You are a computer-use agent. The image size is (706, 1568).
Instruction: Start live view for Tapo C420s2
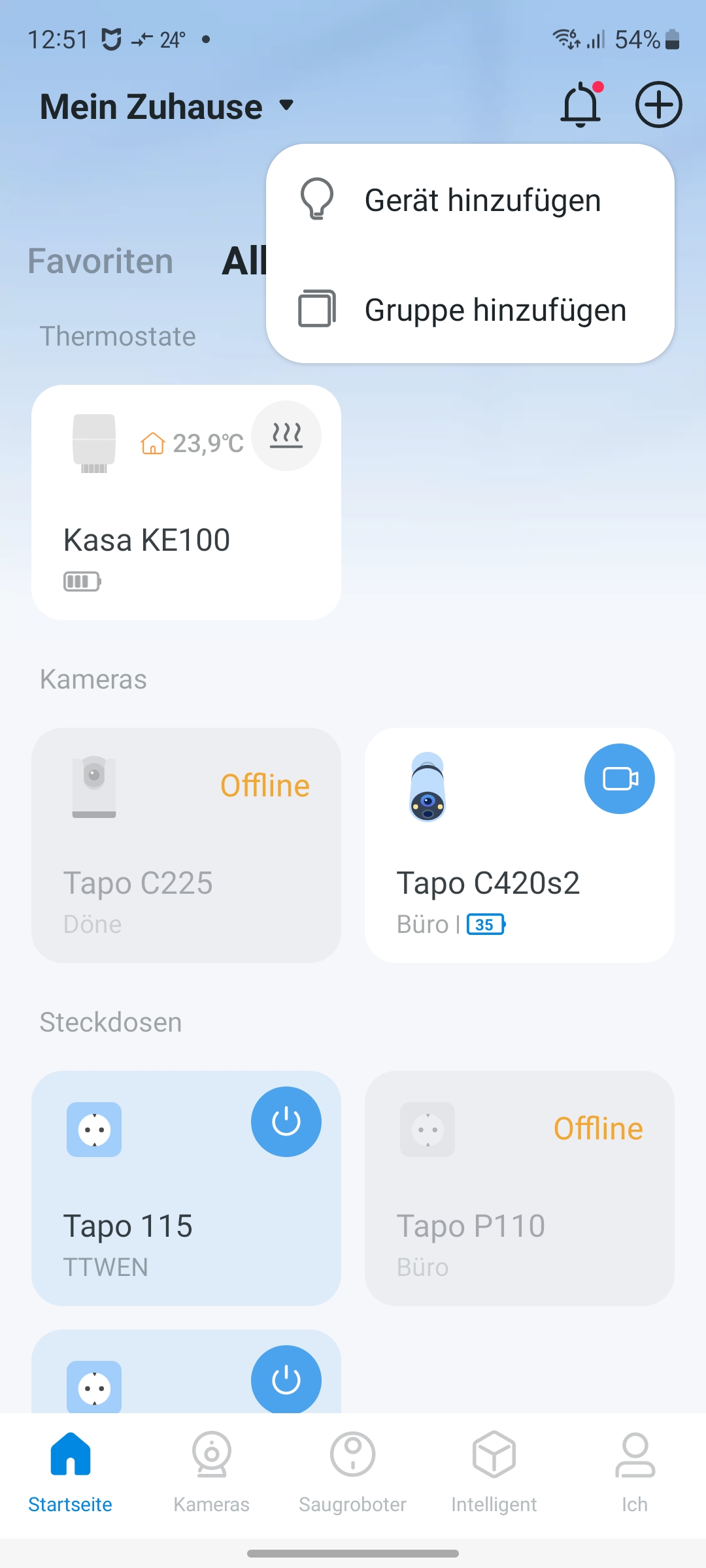pos(619,779)
